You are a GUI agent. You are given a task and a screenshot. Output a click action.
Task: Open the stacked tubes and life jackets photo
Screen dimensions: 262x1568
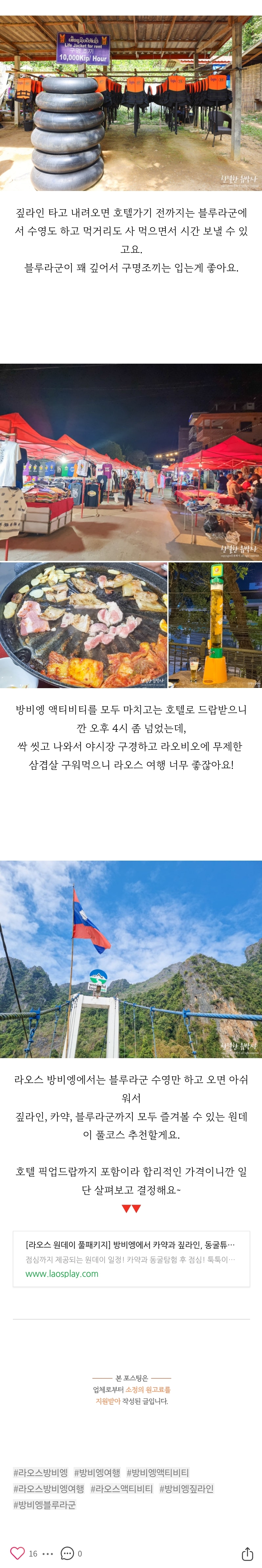[x=131, y=103]
